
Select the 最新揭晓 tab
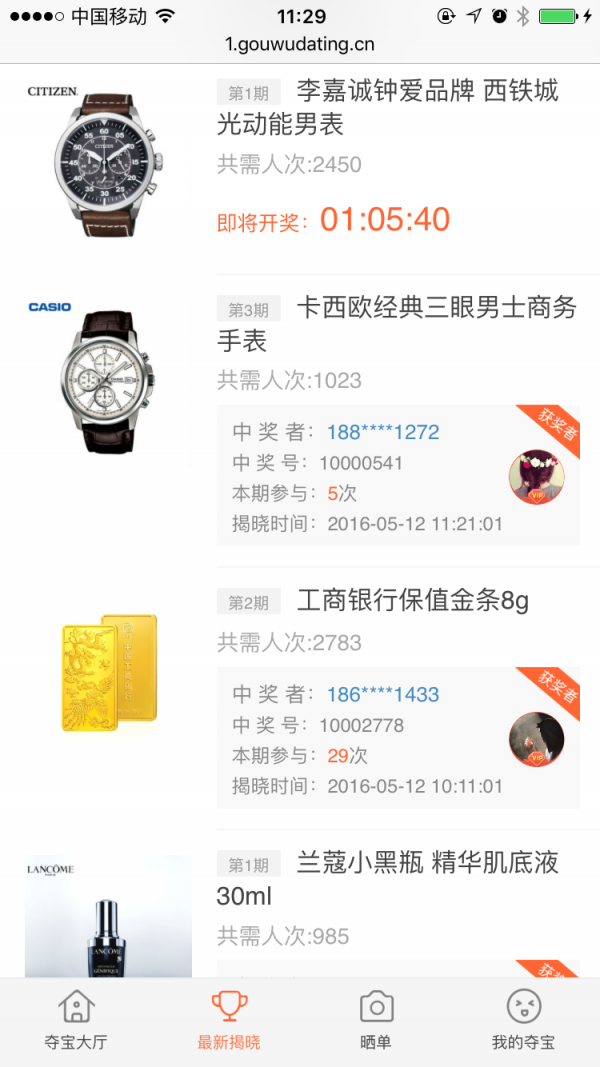pos(229,1020)
